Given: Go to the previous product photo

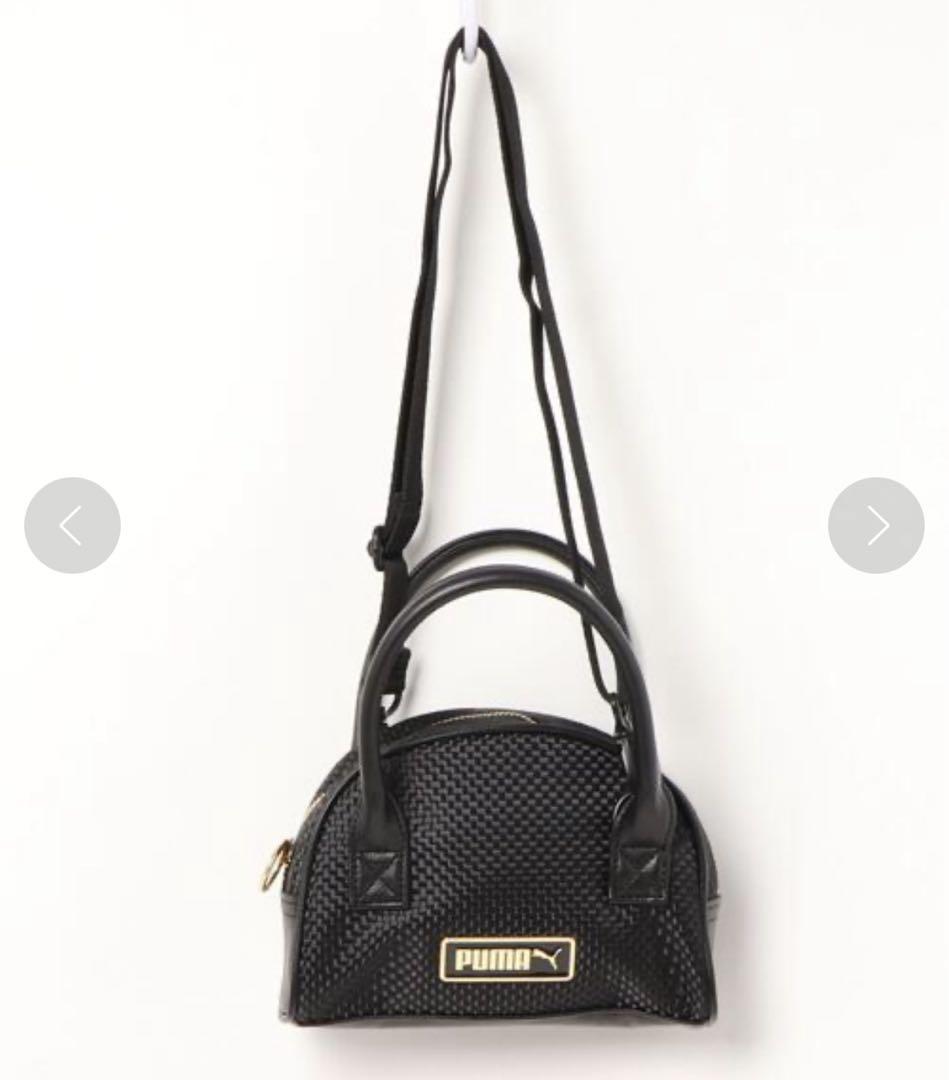Looking at the screenshot, I should click(72, 526).
